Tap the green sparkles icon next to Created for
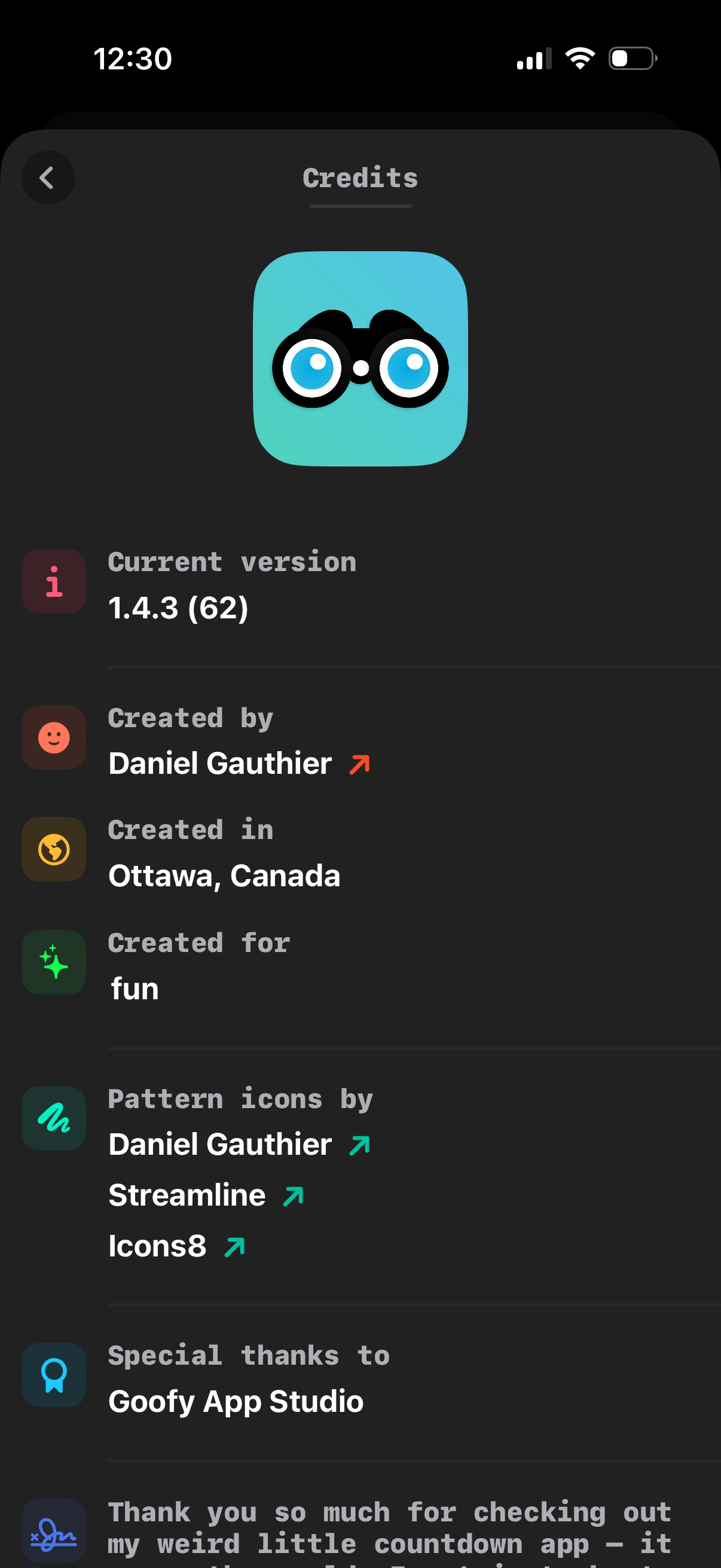The height and width of the screenshot is (1568, 721). [x=54, y=962]
